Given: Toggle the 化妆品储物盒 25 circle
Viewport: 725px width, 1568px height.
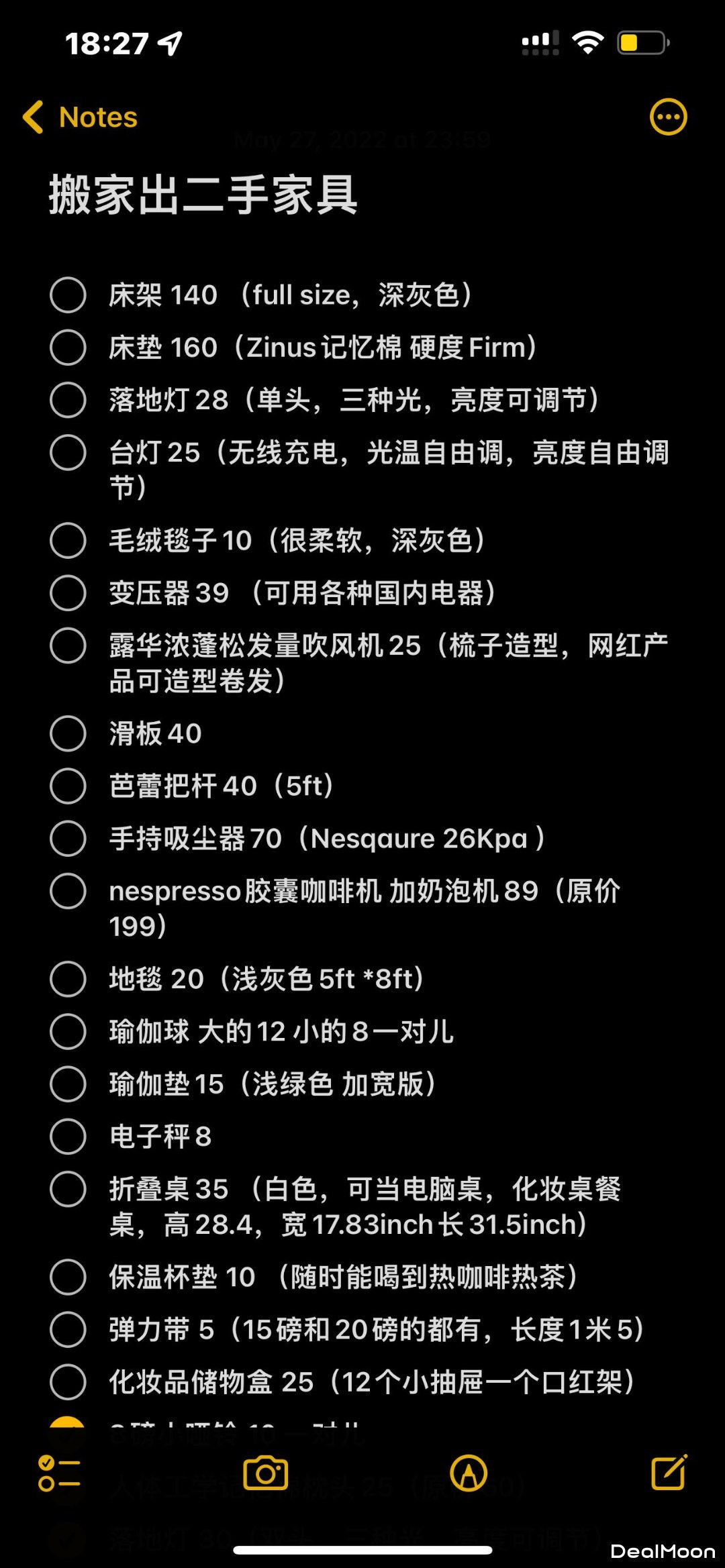Looking at the screenshot, I should point(68,1383).
